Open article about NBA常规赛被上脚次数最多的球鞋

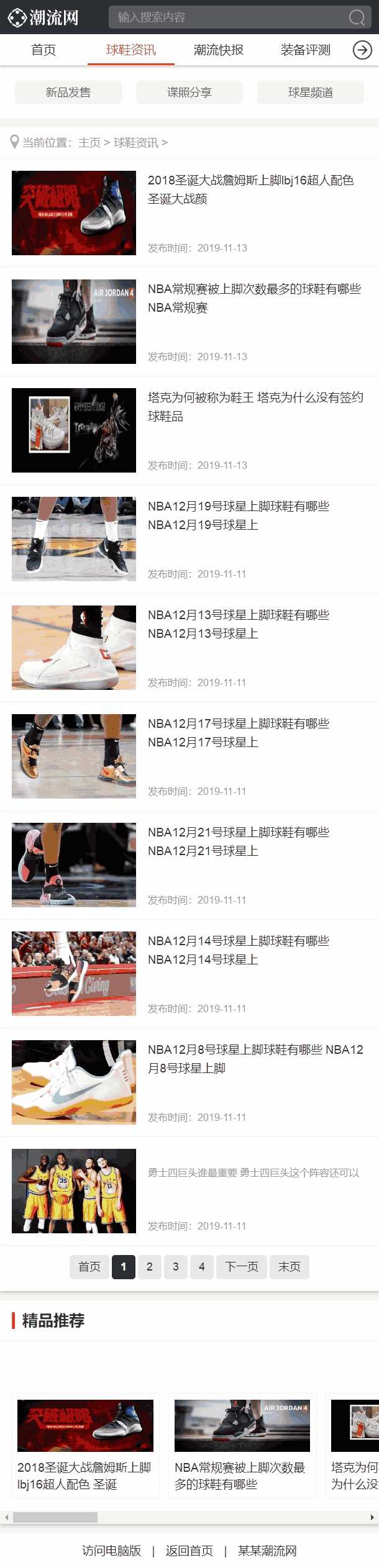(x=254, y=297)
